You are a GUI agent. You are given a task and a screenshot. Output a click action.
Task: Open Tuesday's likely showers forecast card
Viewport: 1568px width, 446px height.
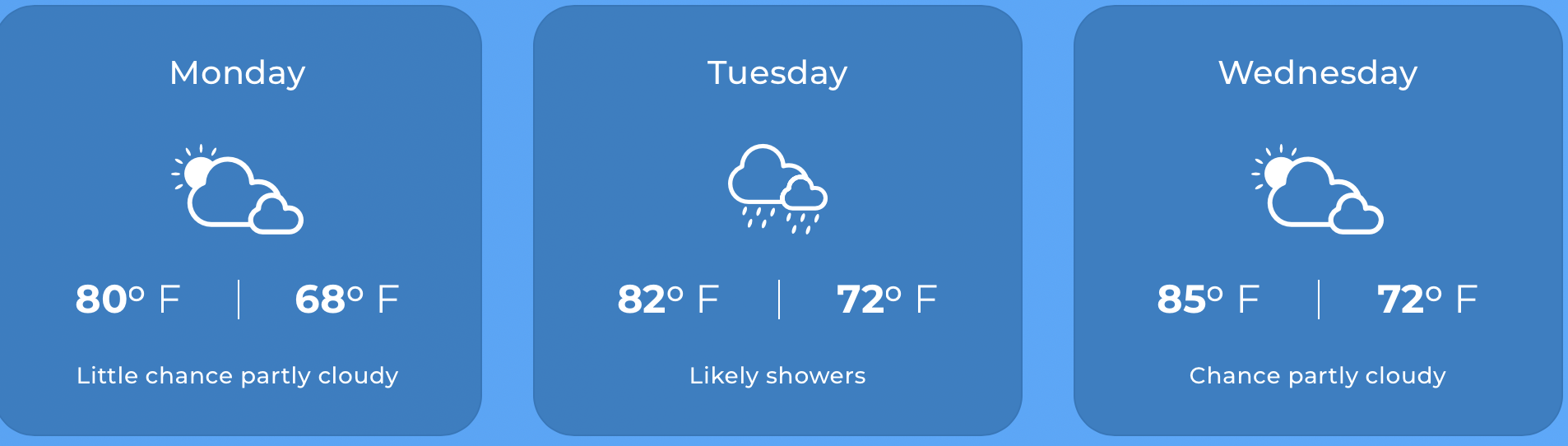pos(777,221)
